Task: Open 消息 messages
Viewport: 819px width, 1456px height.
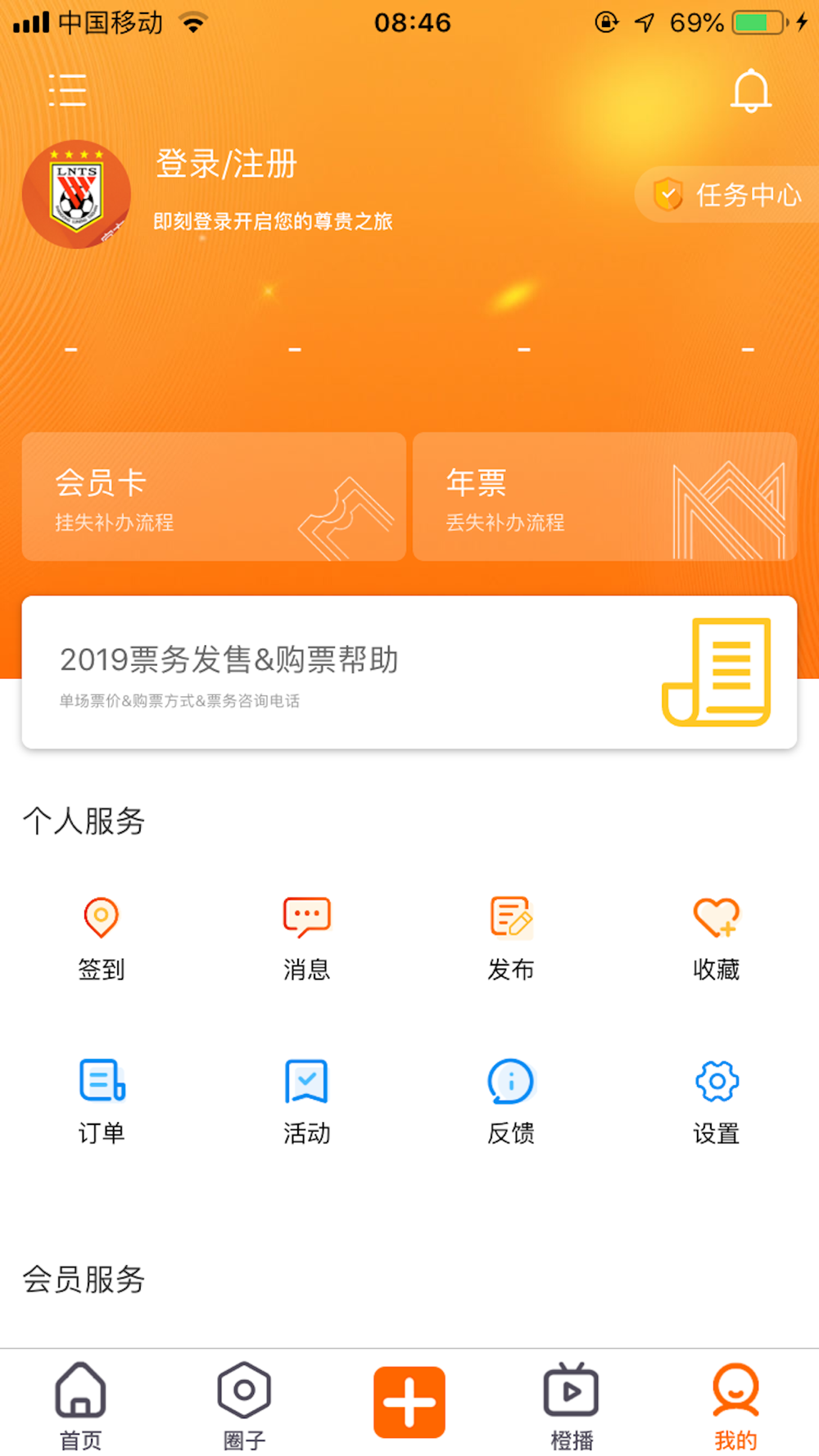Action: click(307, 939)
